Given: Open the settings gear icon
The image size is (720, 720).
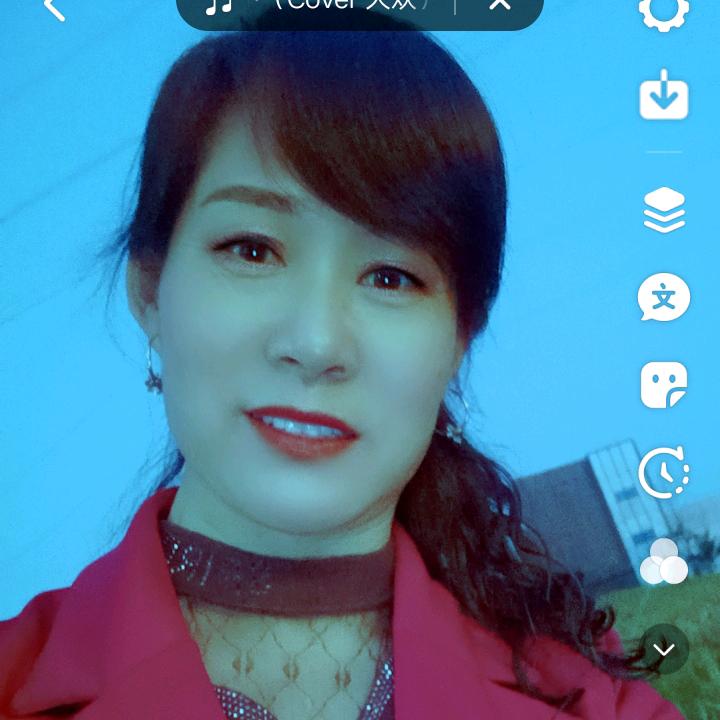Looking at the screenshot, I should click(x=664, y=10).
